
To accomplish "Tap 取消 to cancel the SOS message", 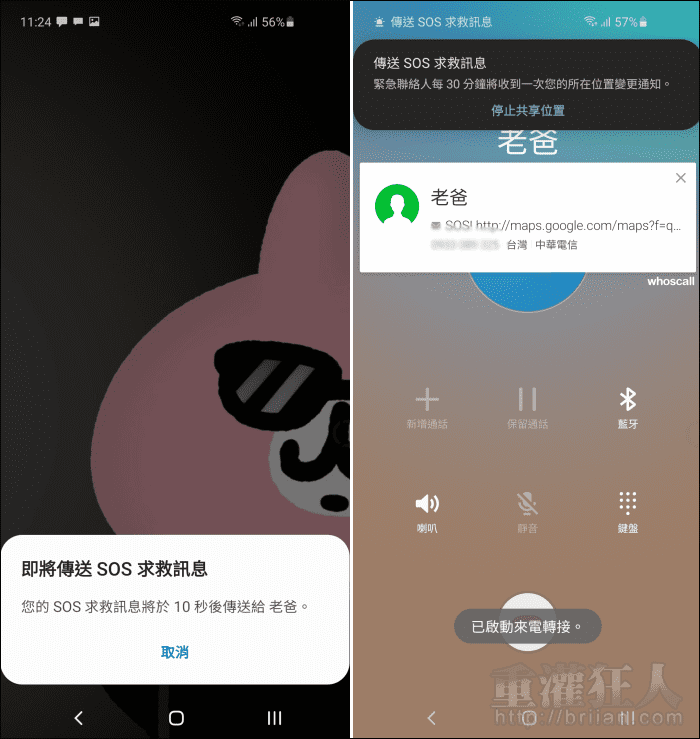I will pyautogui.click(x=175, y=652).
